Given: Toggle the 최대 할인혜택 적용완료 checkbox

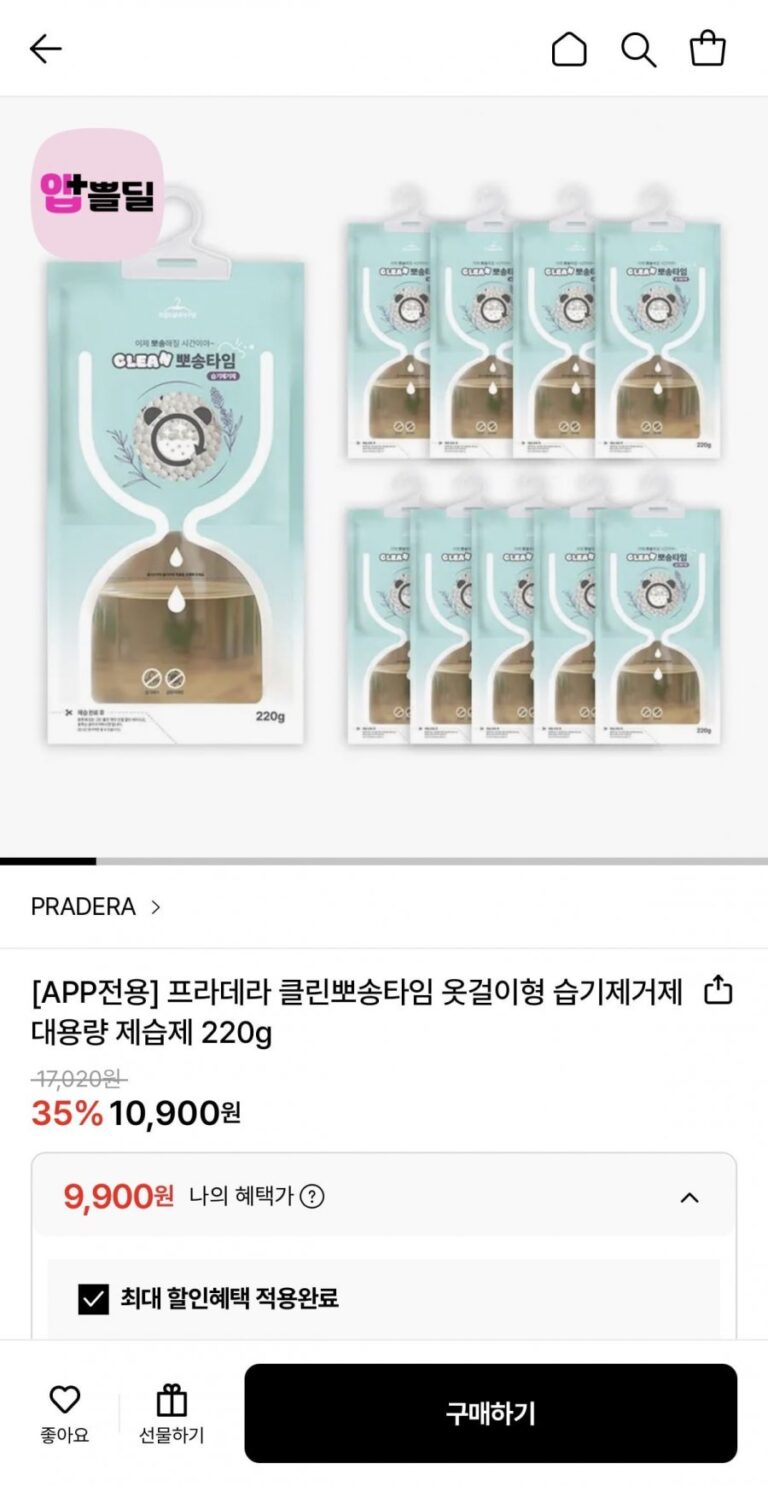Looking at the screenshot, I should coord(93,1299).
